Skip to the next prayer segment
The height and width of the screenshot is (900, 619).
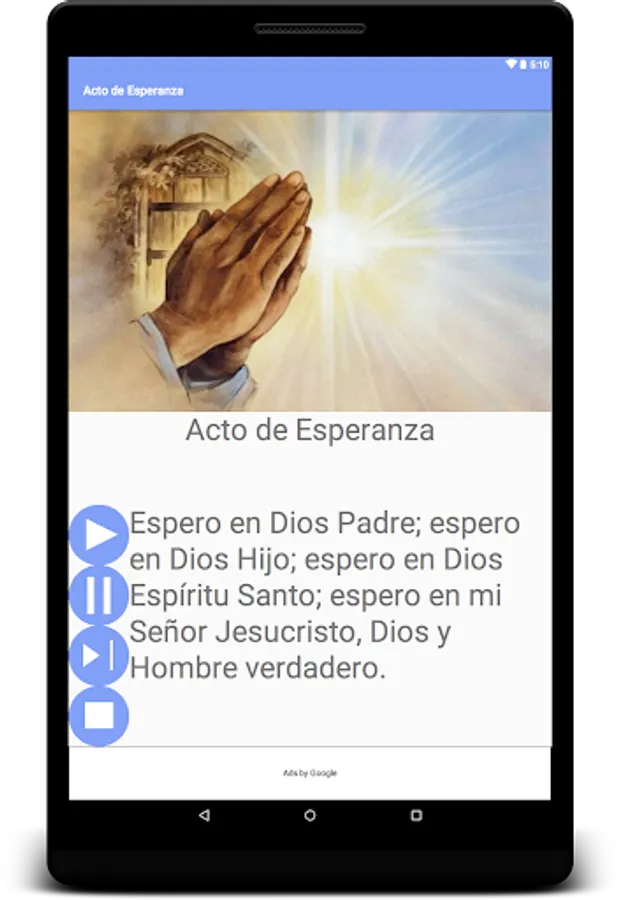pyautogui.click(x=99, y=655)
